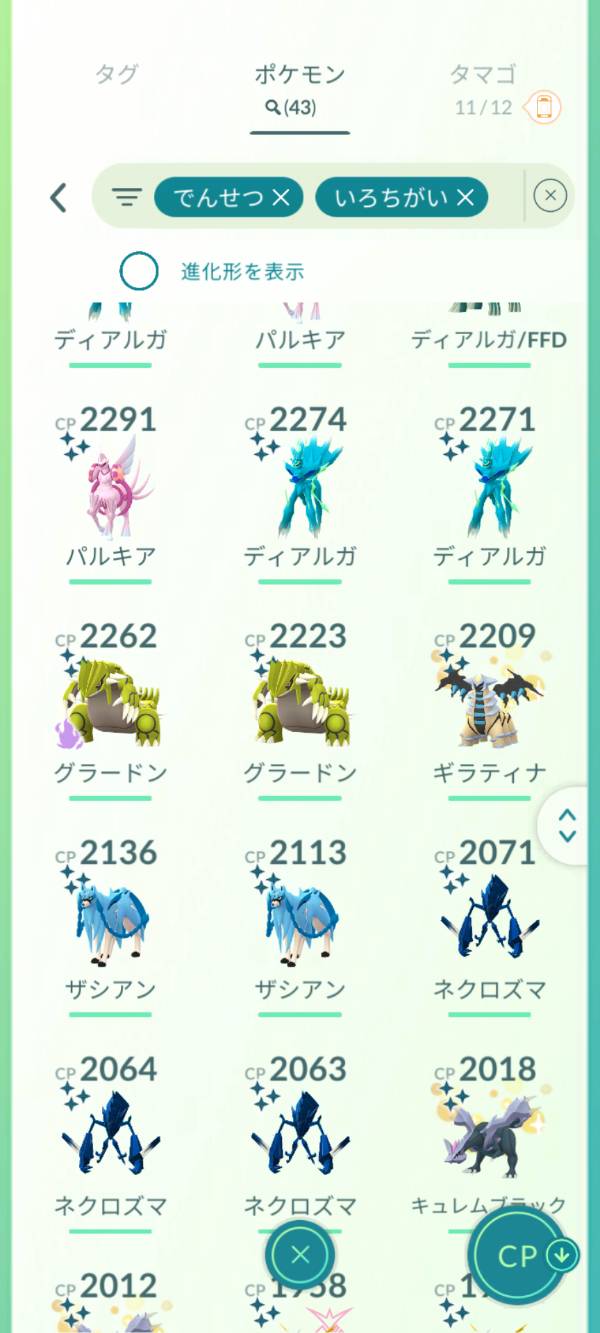This screenshot has height=1333, width=600.
Task: Close the Pokémon list
Action: tap(300, 1255)
